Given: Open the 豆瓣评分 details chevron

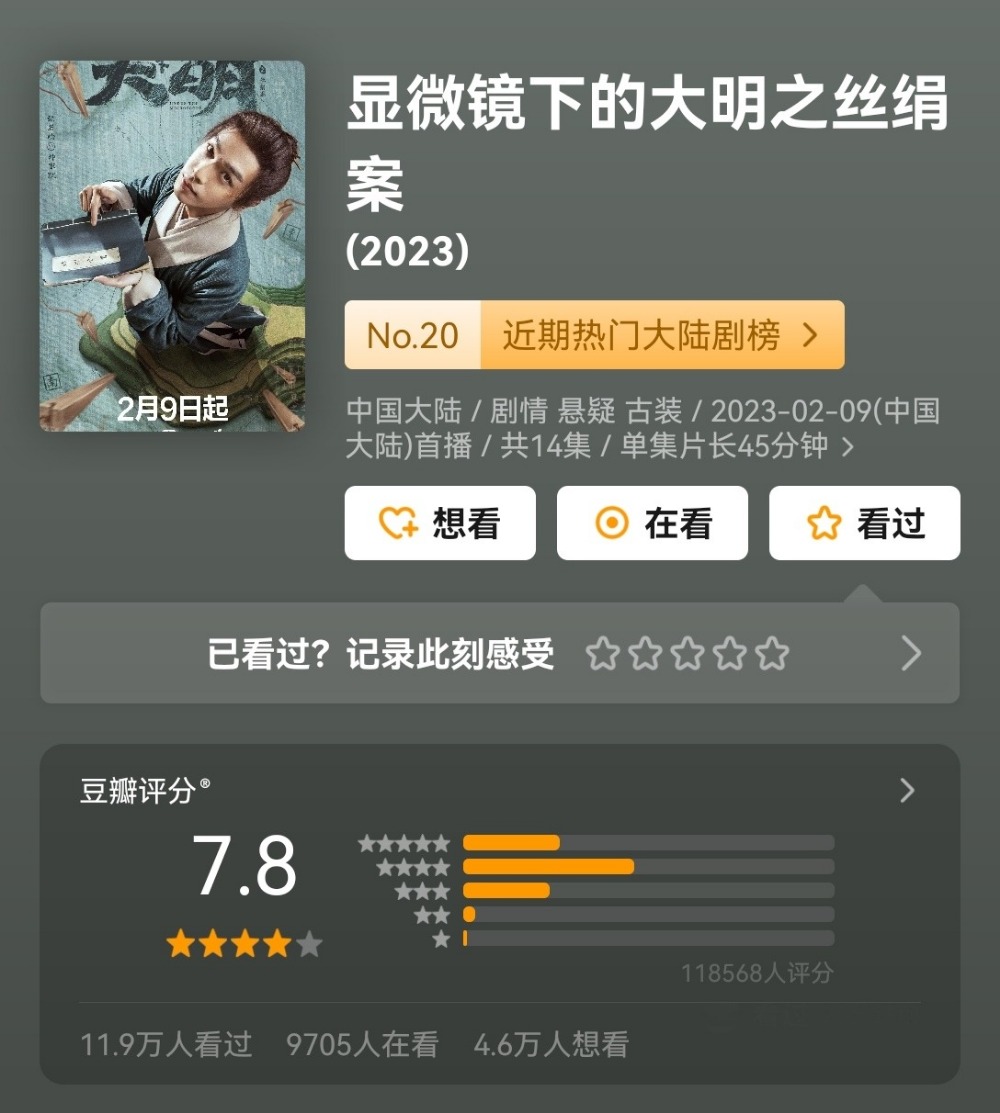Looking at the screenshot, I should 907,791.
